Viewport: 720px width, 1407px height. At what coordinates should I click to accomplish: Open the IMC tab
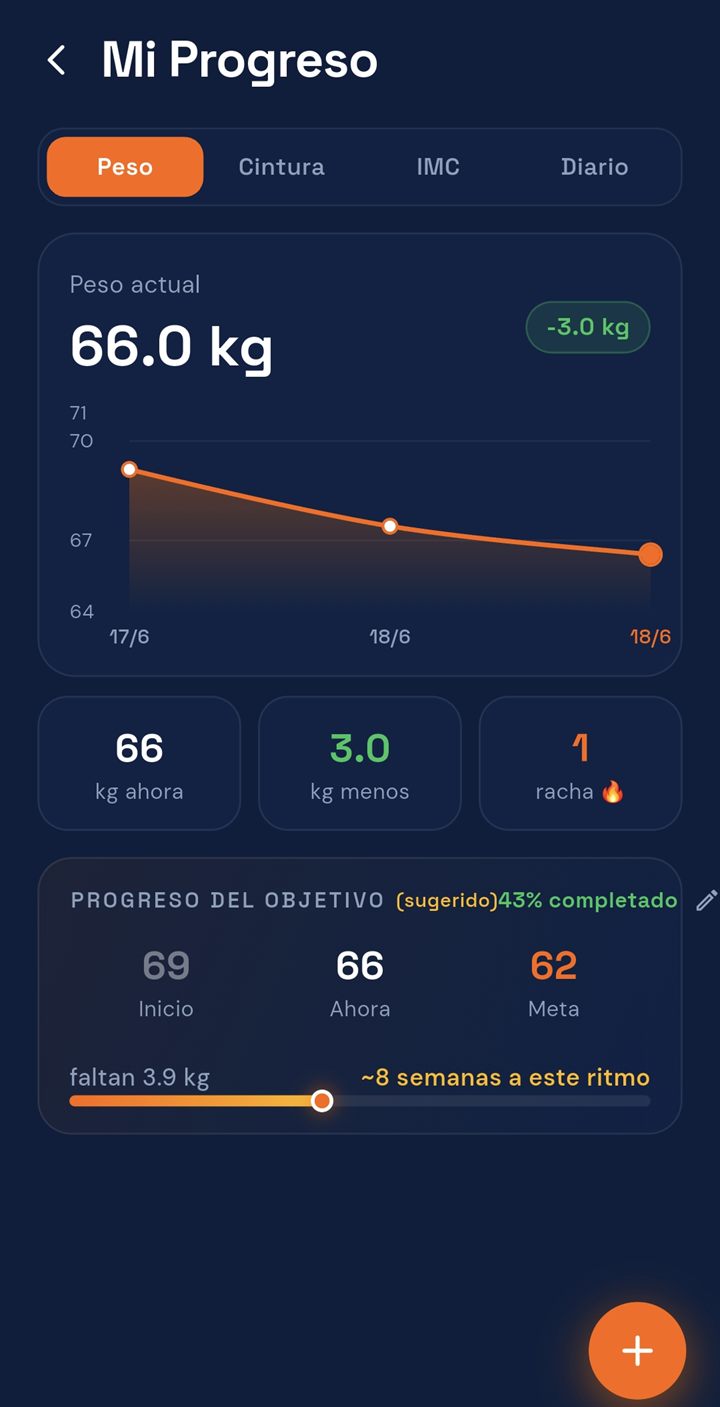pyautogui.click(x=438, y=167)
